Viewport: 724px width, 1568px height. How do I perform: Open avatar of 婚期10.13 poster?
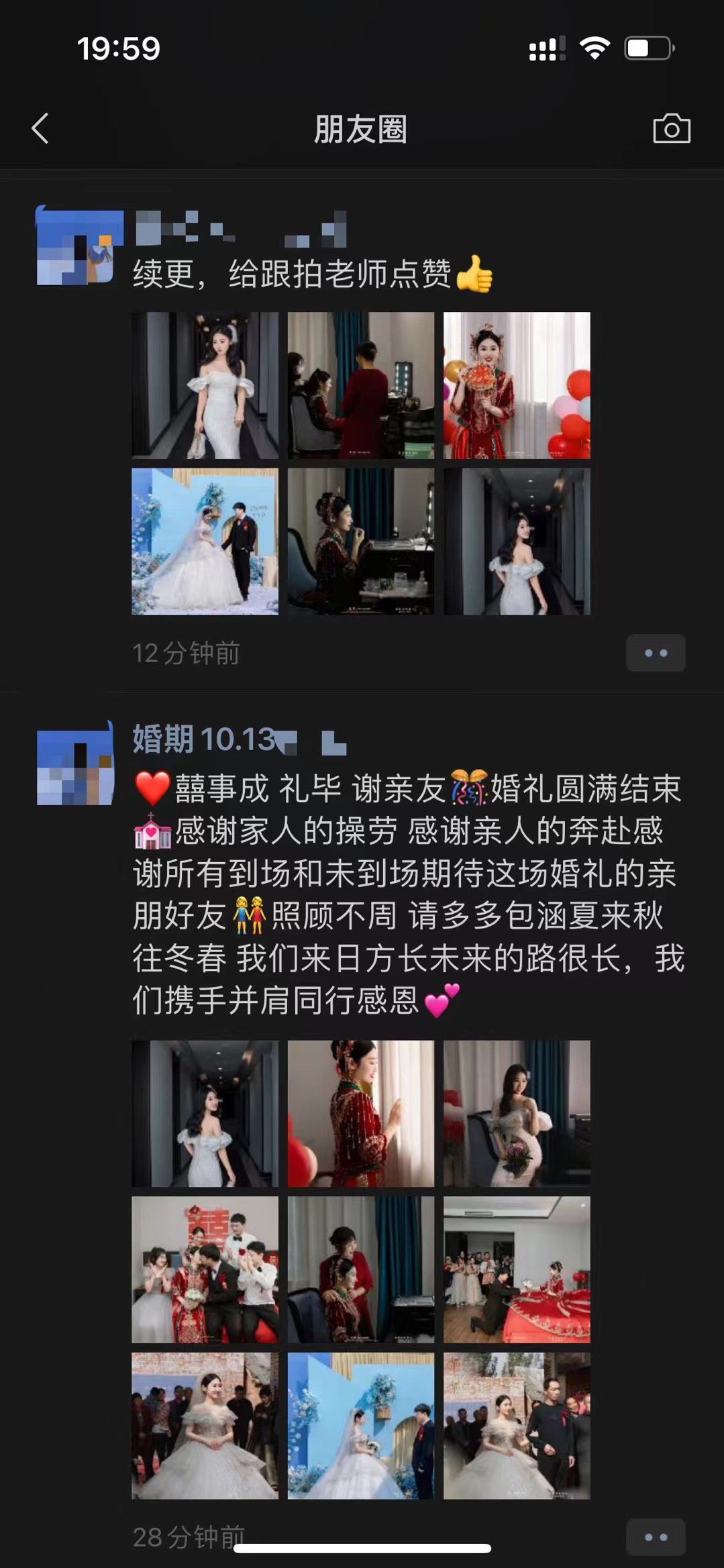click(x=76, y=763)
